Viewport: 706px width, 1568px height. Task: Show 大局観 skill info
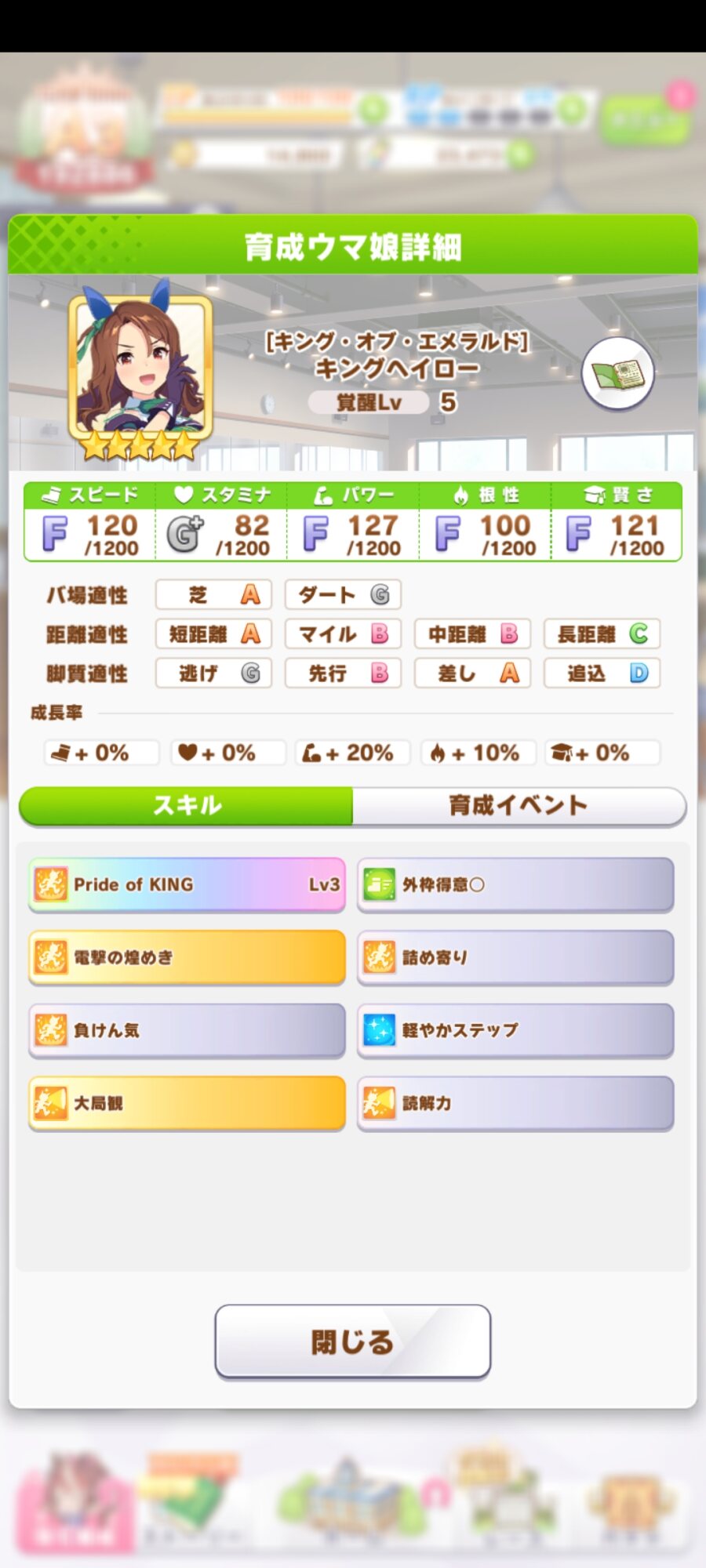(187, 1103)
